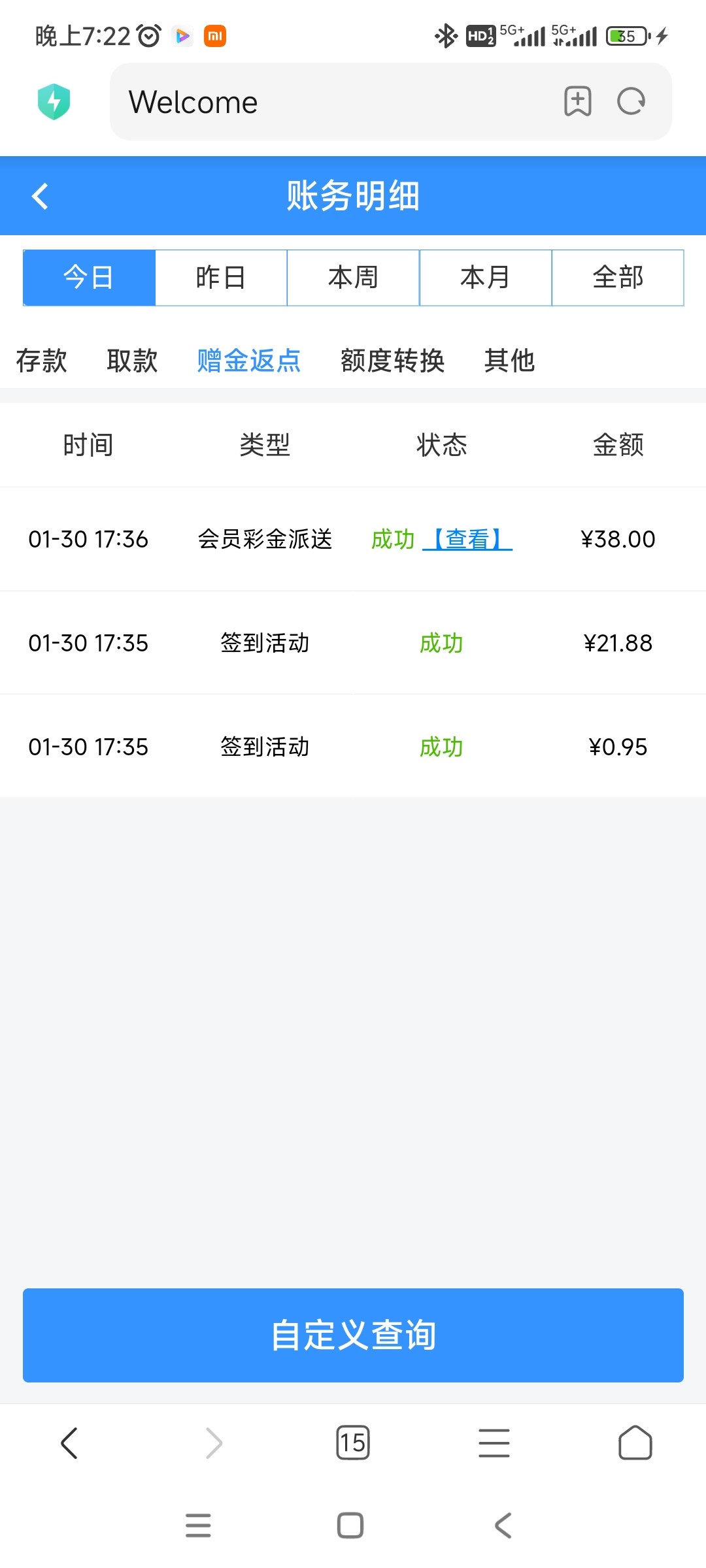This screenshot has height=1568, width=706.
Task: Switch to the 昨日 filter
Action: 221,278
